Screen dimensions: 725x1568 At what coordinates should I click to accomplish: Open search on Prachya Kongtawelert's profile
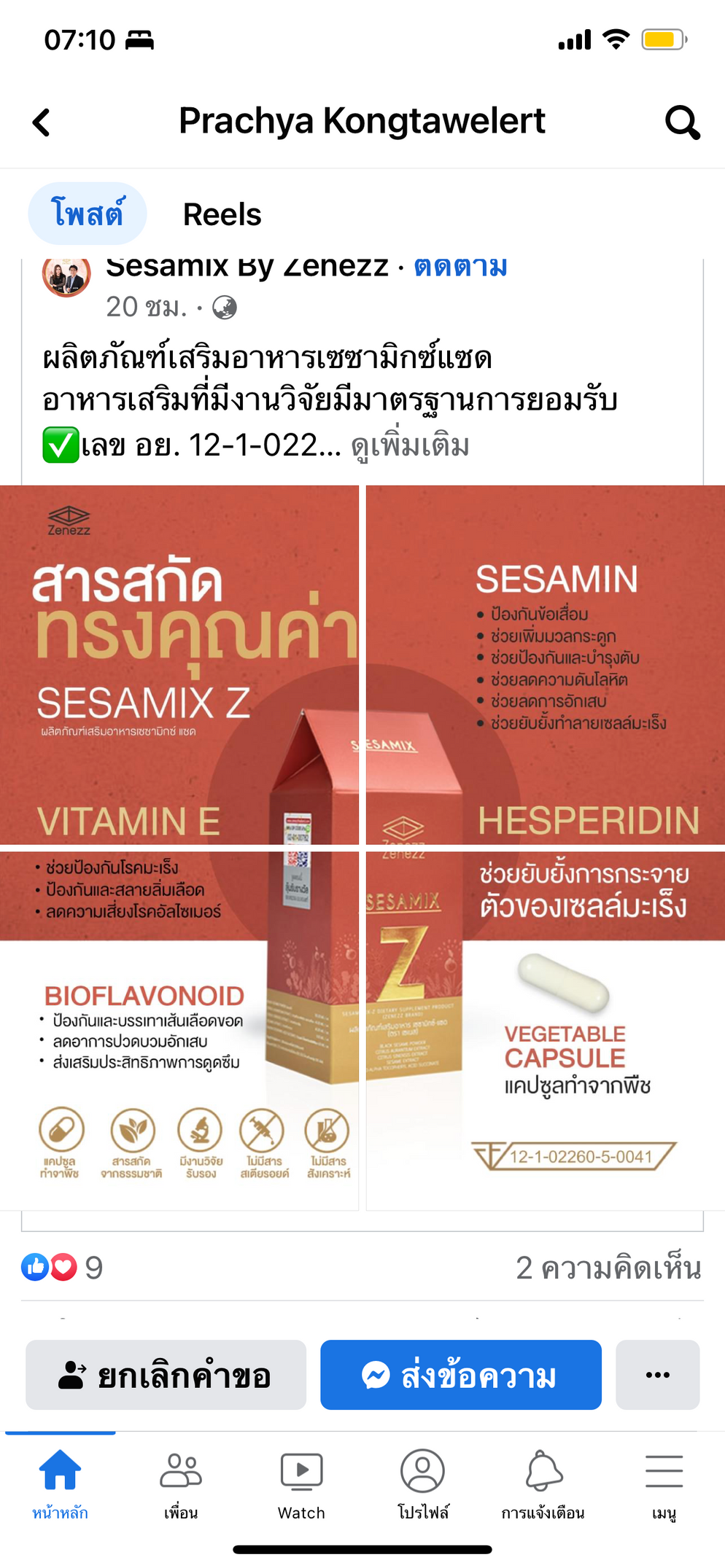click(682, 122)
